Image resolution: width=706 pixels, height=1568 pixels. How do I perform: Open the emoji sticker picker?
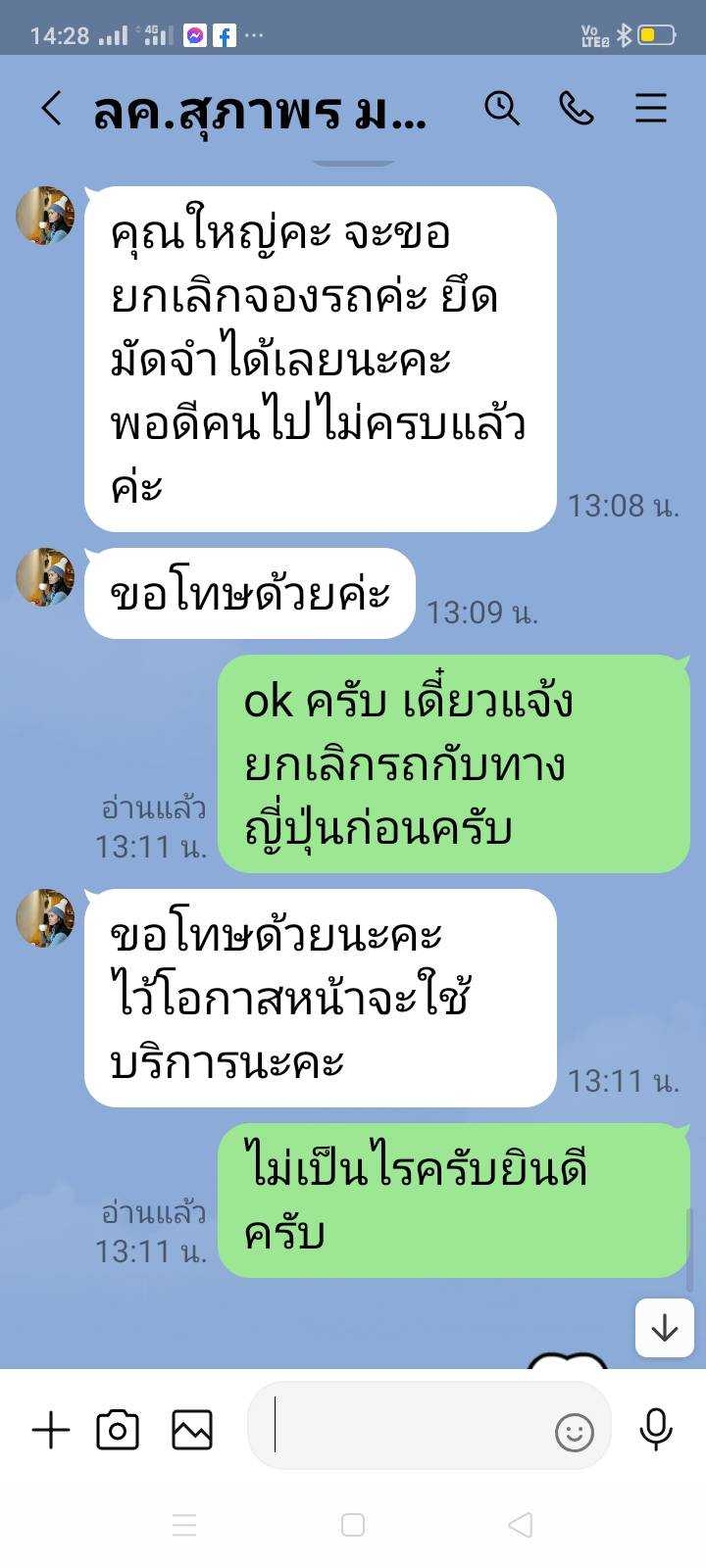click(575, 1433)
